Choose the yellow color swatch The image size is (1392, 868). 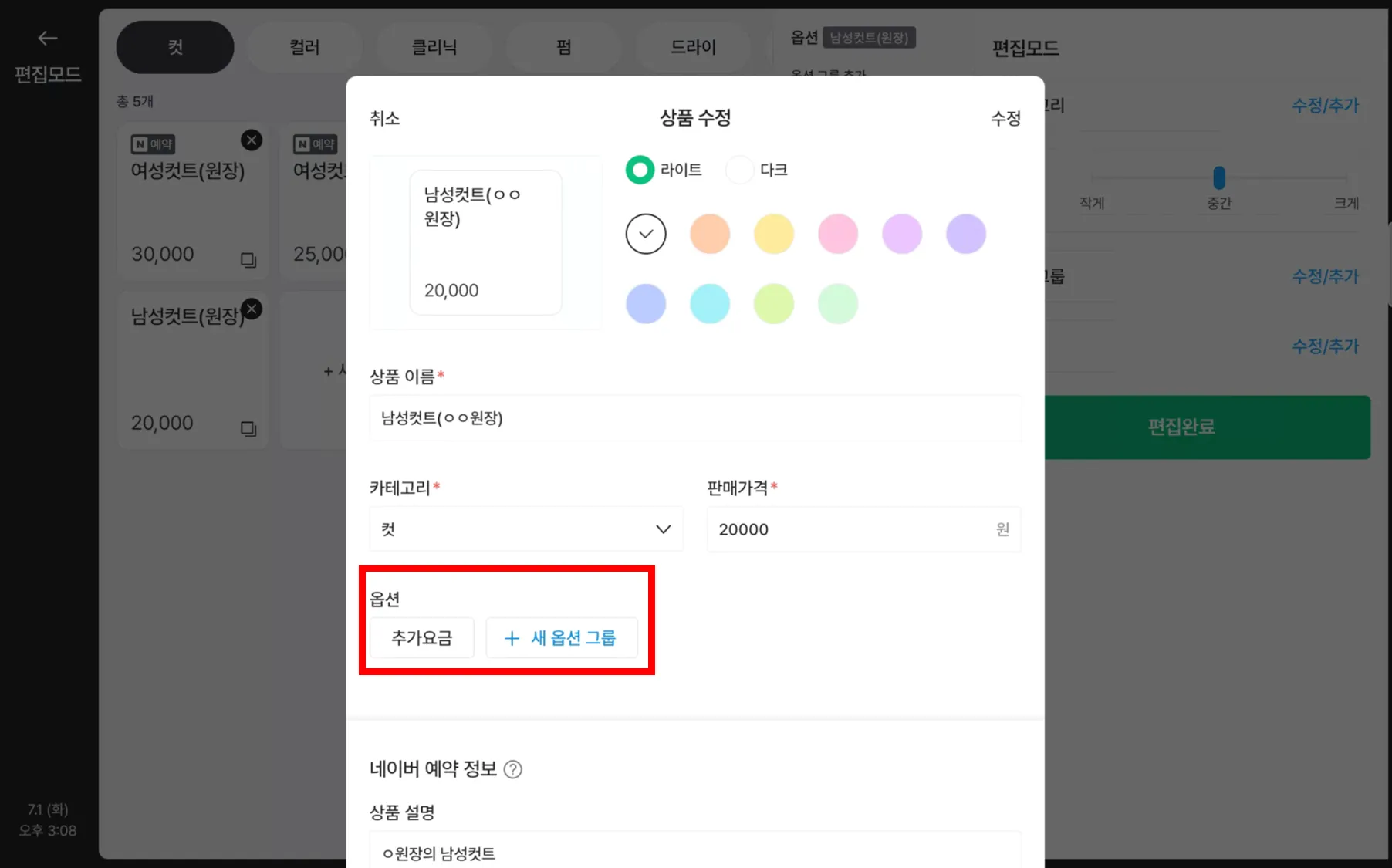pos(774,234)
